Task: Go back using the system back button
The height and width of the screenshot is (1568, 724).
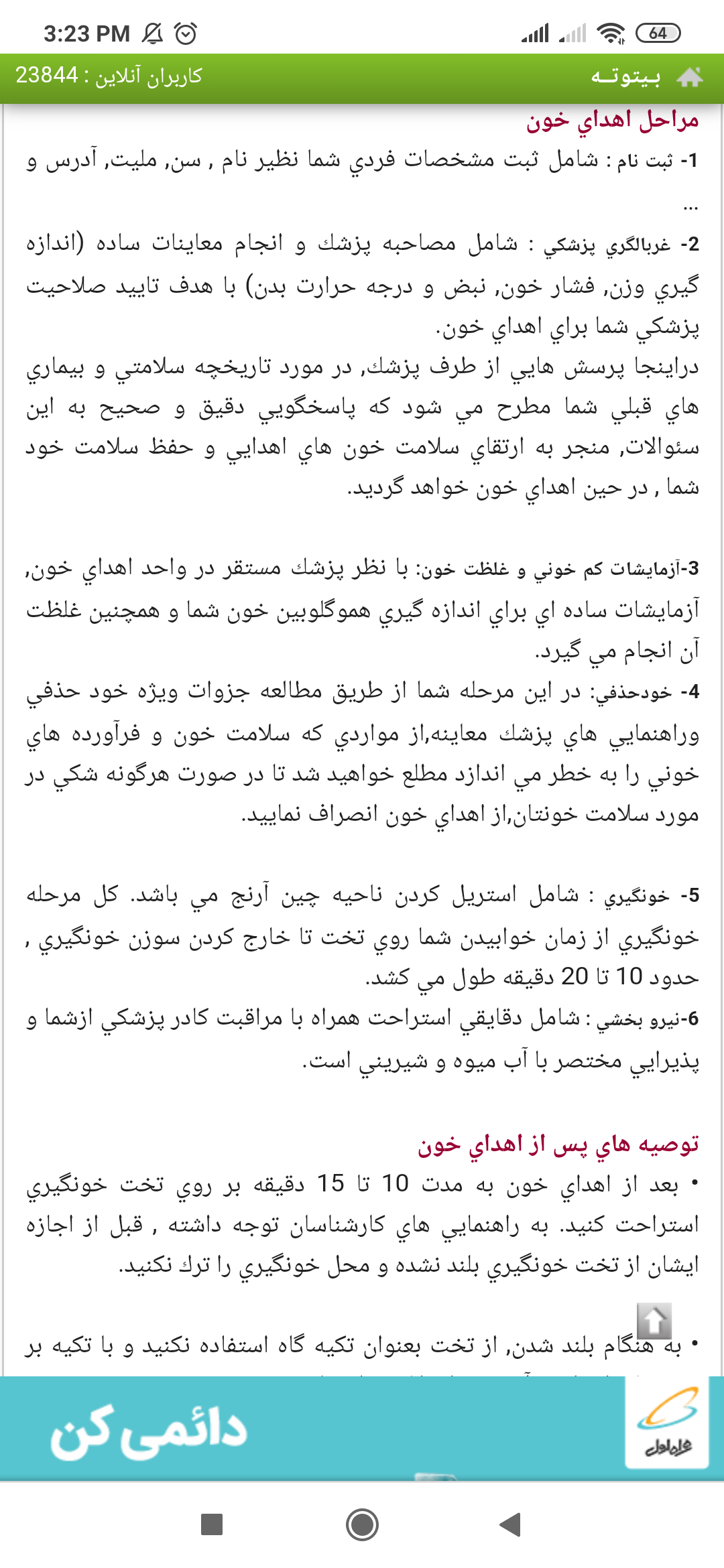Action: (511, 1524)
